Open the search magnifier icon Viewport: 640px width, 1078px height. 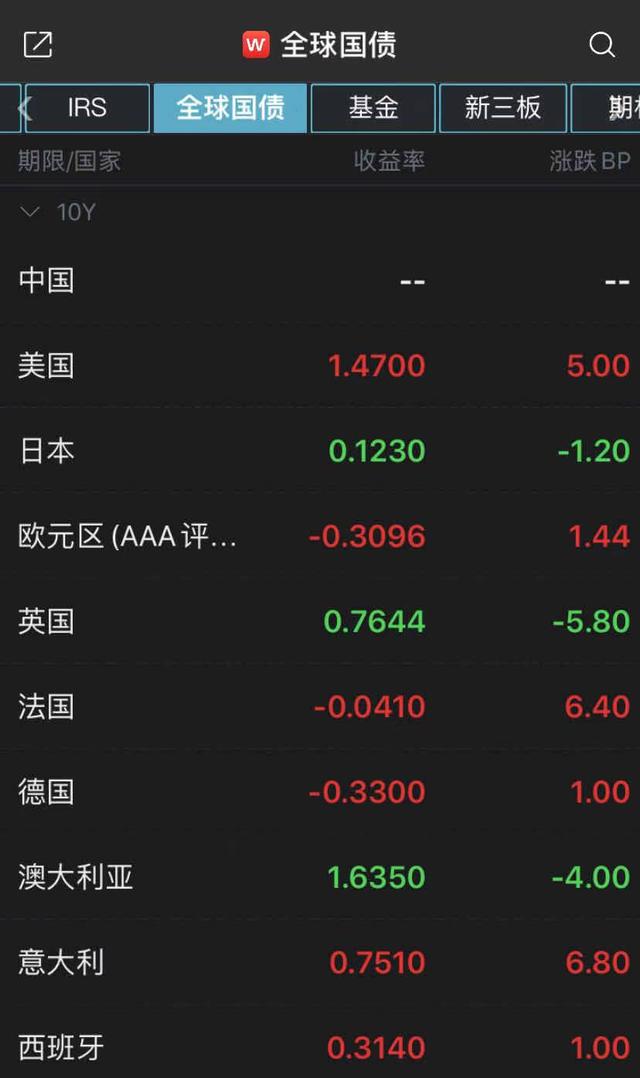[602, 45]
